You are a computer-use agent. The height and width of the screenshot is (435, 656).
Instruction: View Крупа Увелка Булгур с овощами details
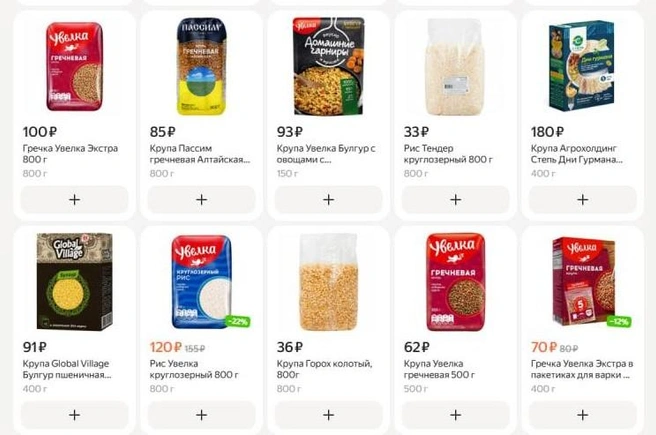(x=328, y=66)
